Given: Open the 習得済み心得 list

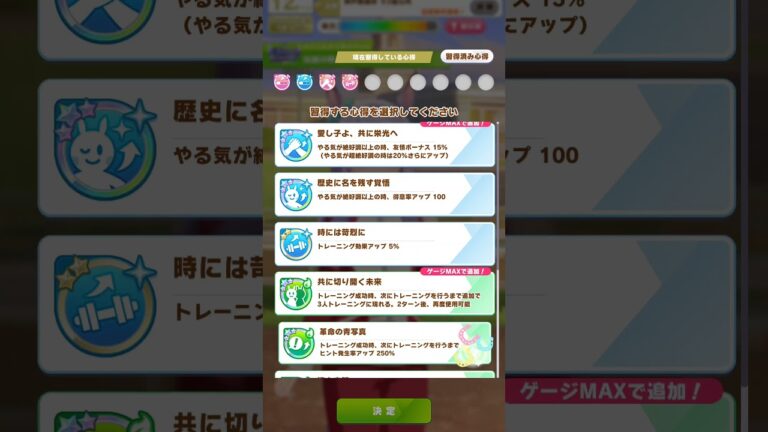Looking at the screenshot, I should coord(466,57).
